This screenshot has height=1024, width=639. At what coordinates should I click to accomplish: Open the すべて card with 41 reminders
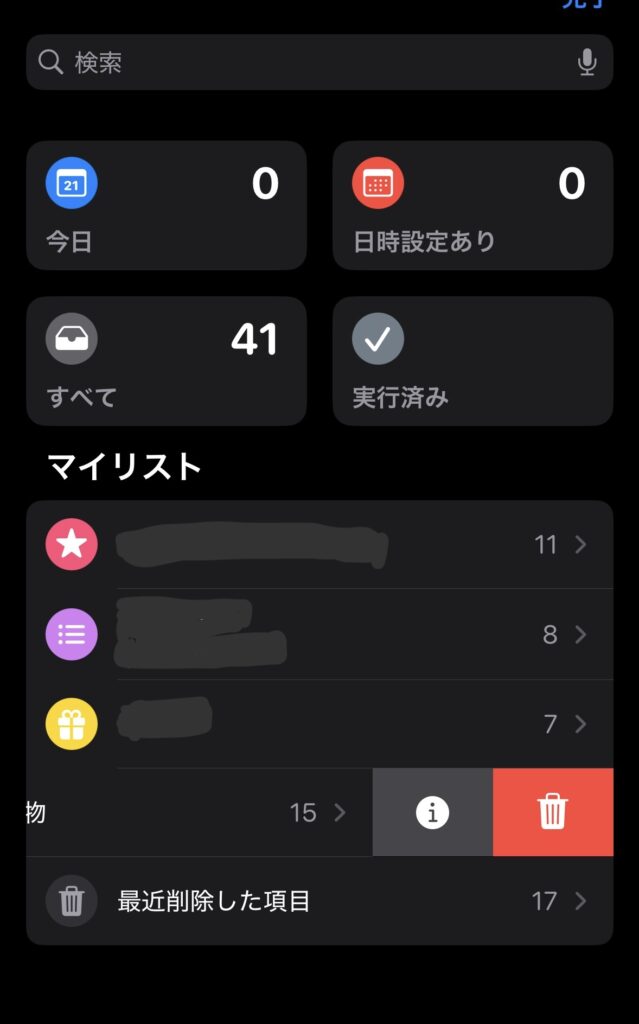click(167, 361)
